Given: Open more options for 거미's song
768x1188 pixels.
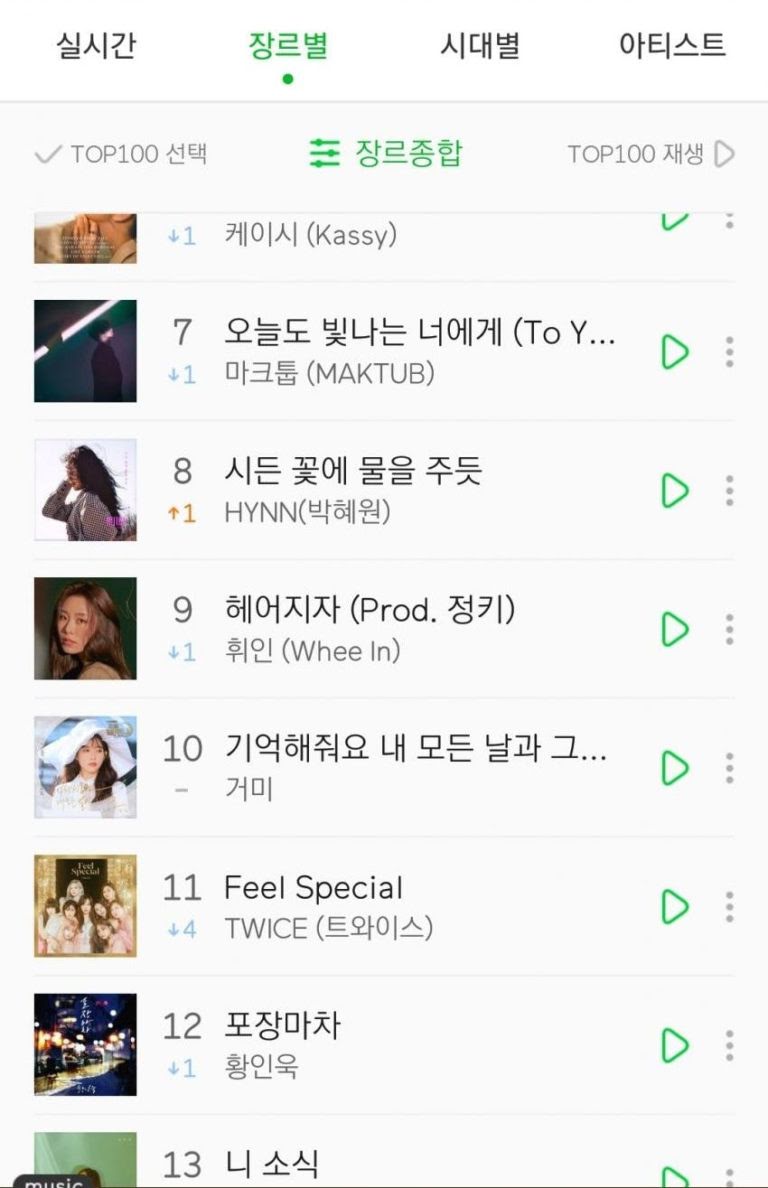Looking at the screenshot, I should pyautogui.click(x=730, y=768).
